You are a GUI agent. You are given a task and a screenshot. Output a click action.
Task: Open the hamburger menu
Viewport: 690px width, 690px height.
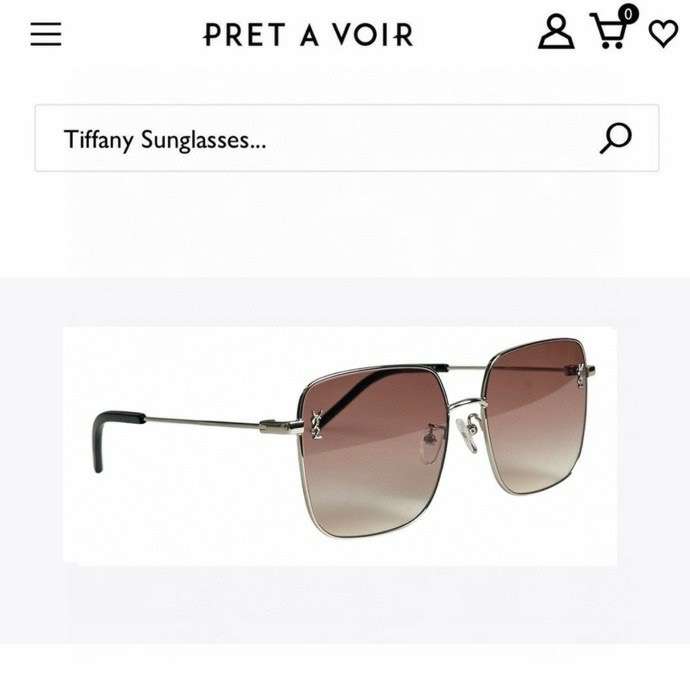46,34
